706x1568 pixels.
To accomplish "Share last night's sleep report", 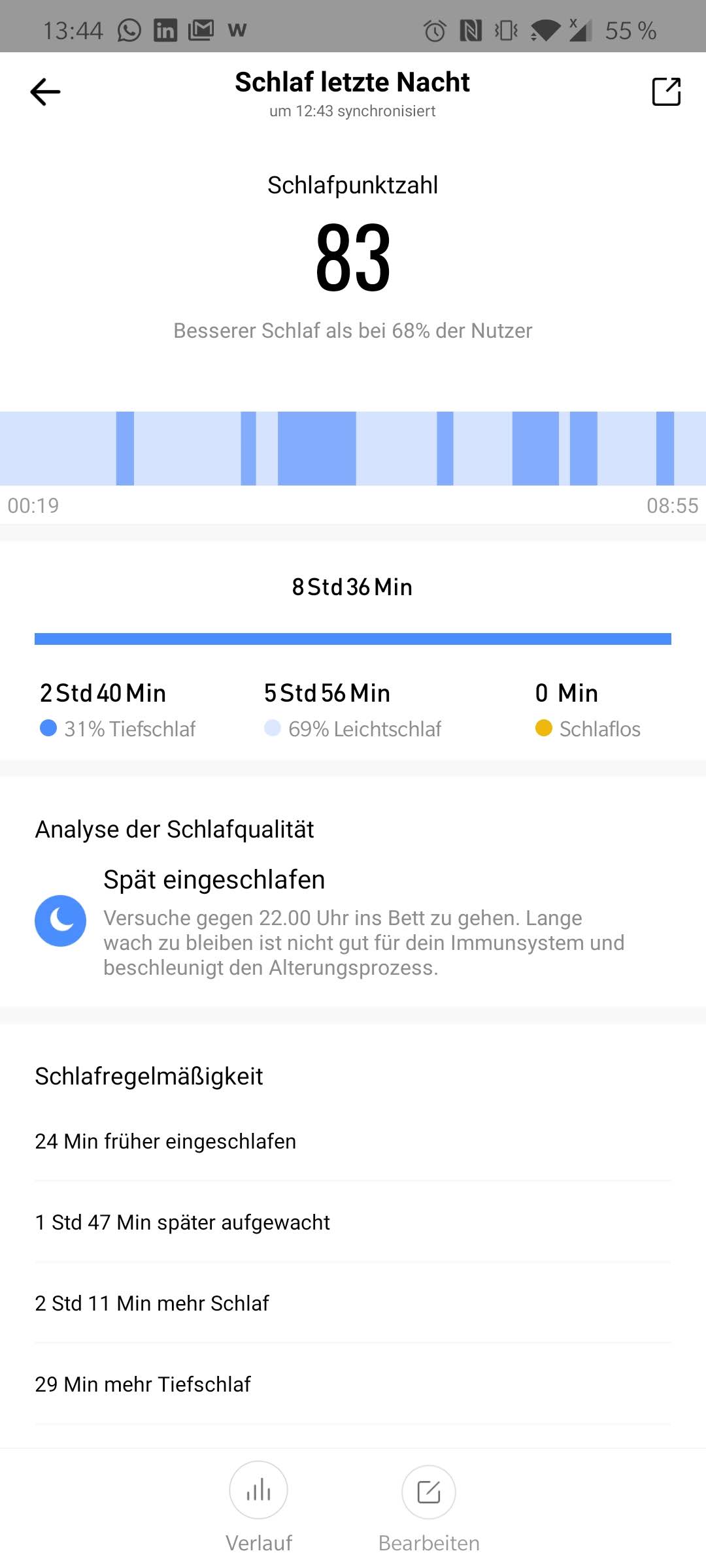I will 666,91.
